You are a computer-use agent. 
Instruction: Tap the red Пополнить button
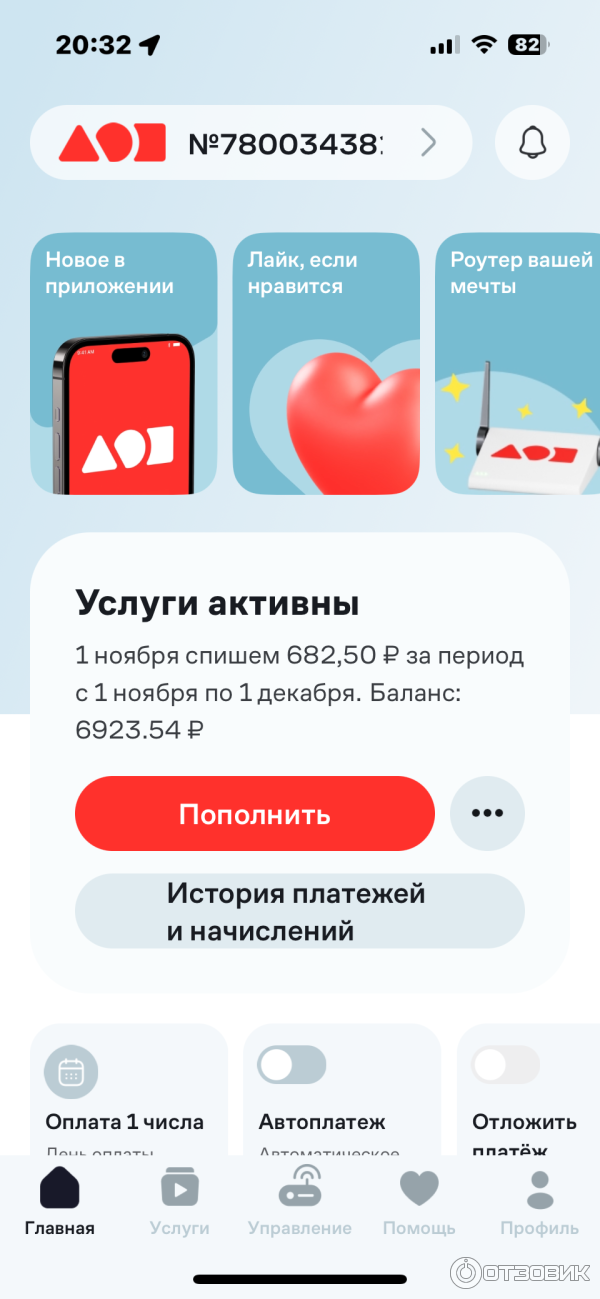tap(254, 814)
